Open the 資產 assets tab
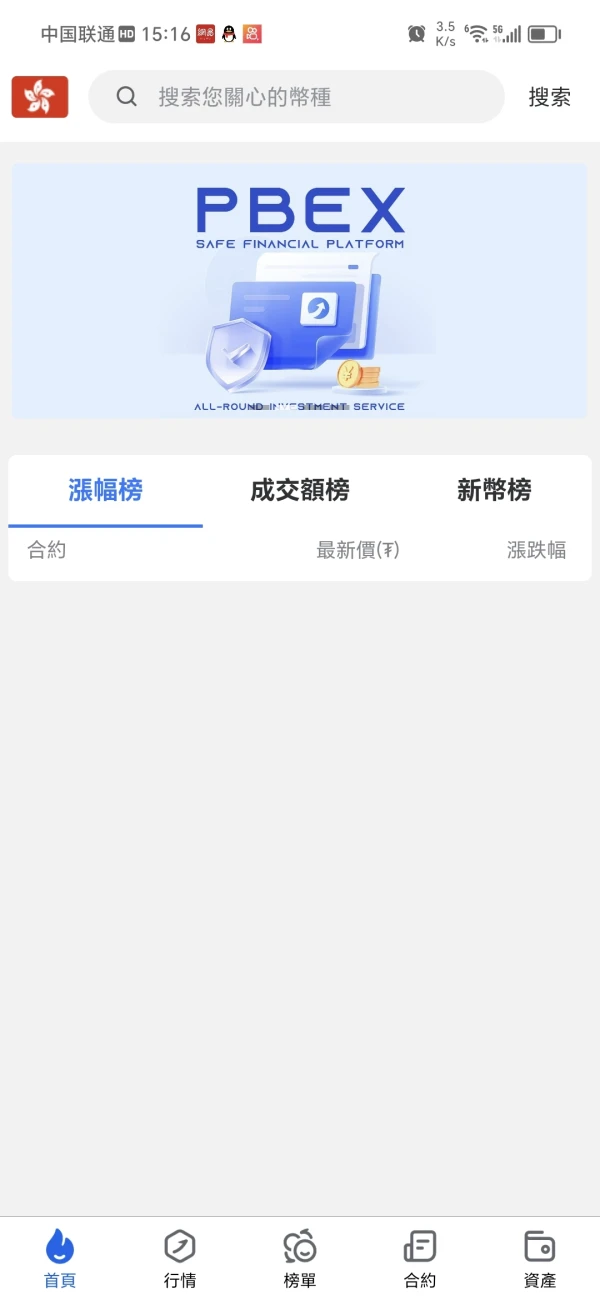Image resolution: width=600 pixels, height=1300 pixels. (x=540, y=1259)
